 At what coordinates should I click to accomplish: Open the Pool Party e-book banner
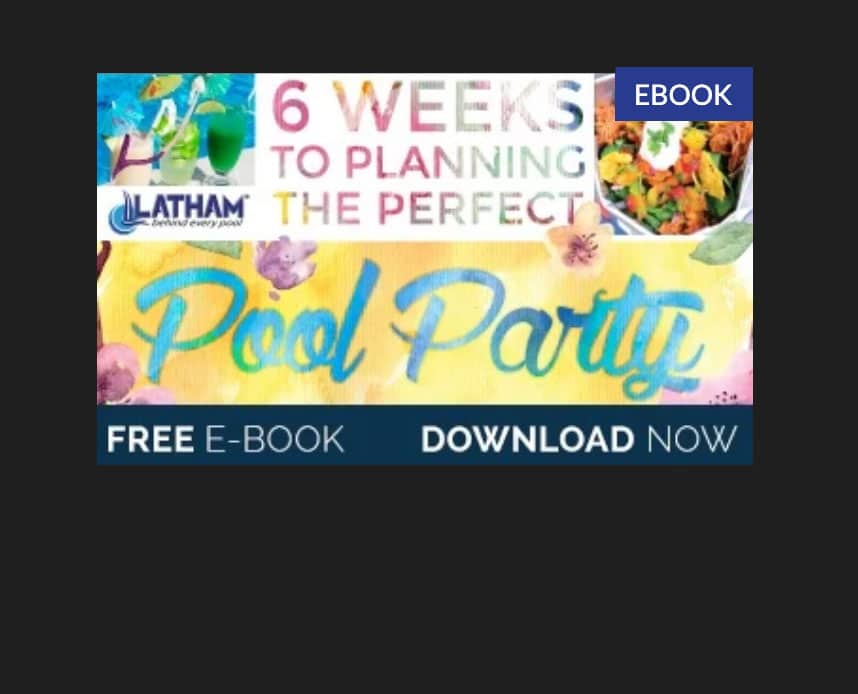[x=424, y=300]
